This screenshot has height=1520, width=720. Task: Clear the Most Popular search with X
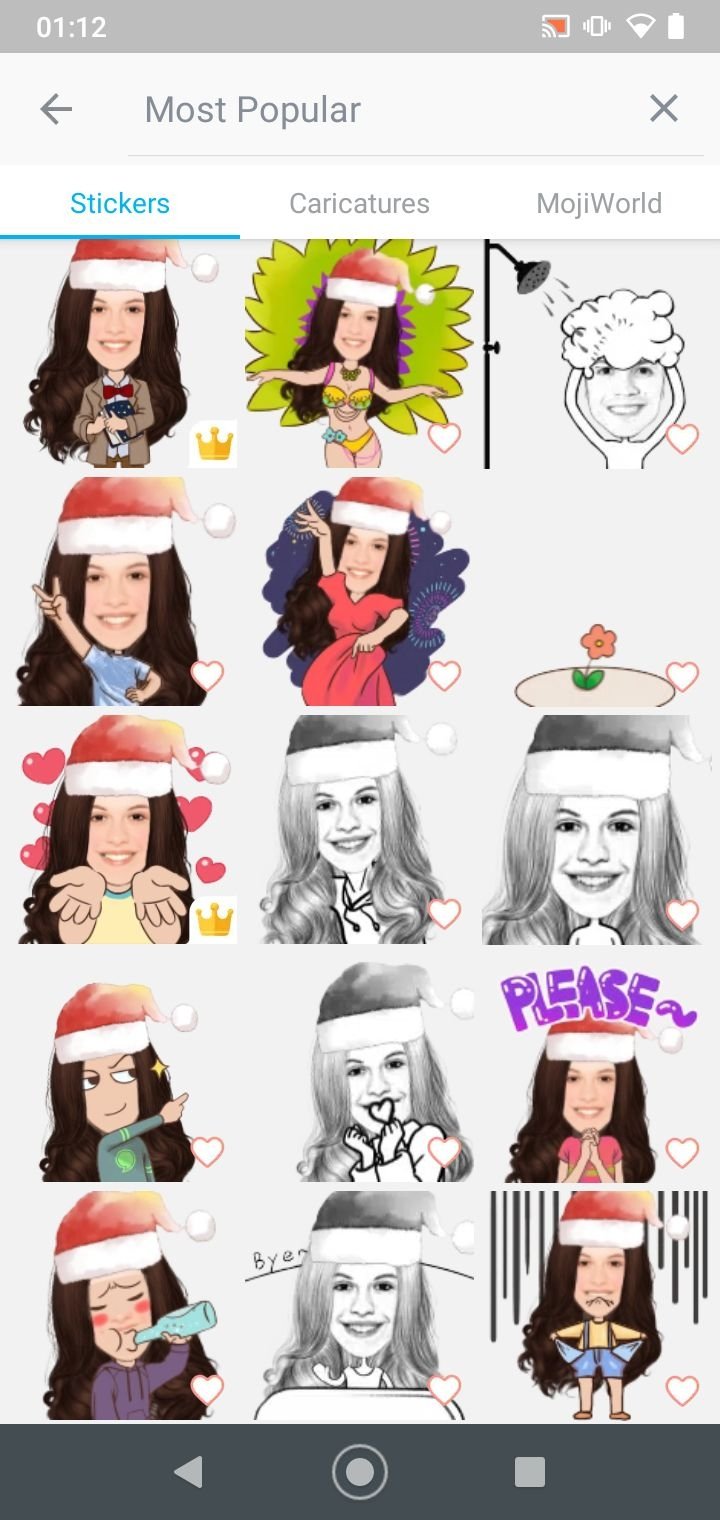point(664,108)
